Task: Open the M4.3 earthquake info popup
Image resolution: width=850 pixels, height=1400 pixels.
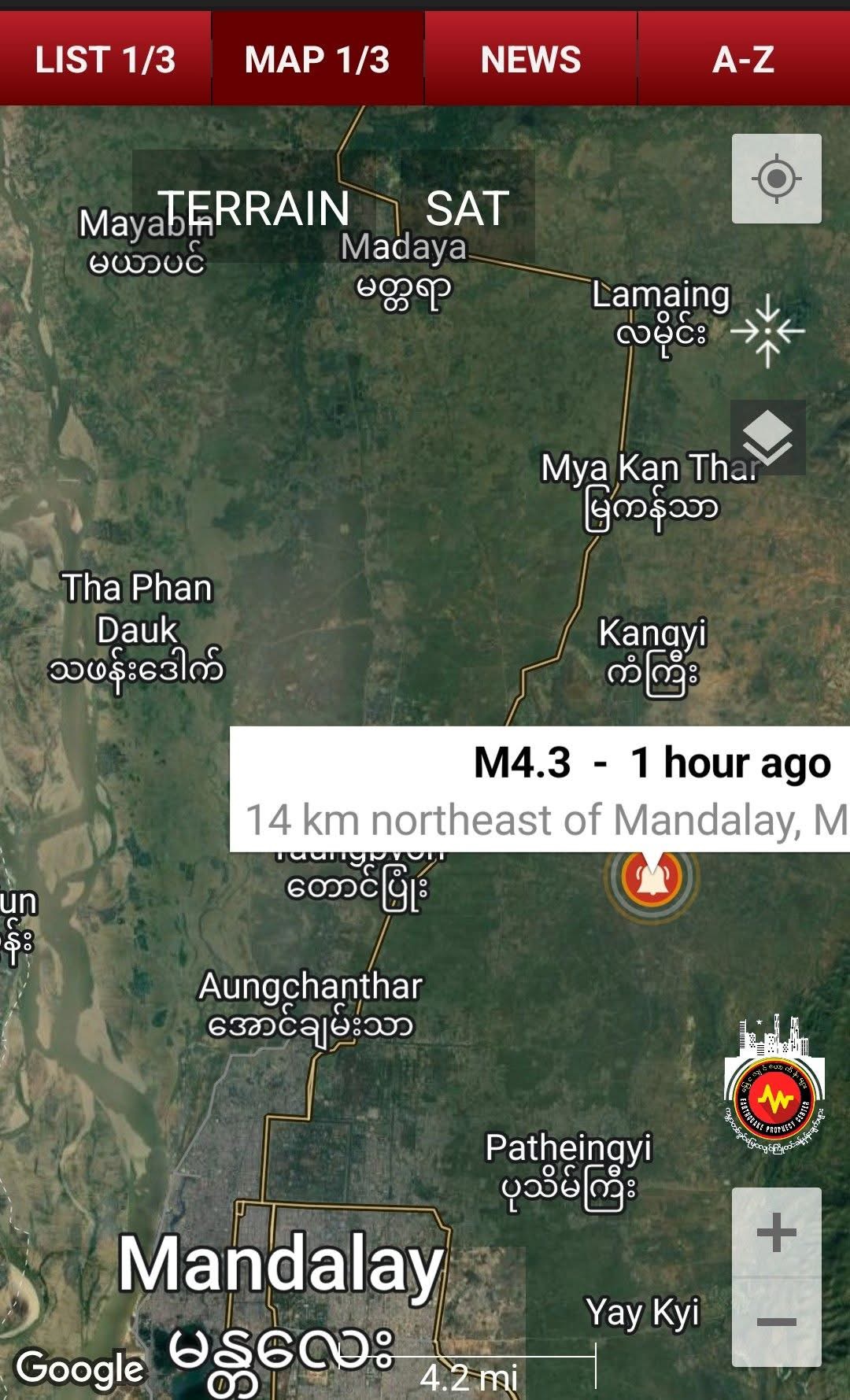Action: pos(540,789)
